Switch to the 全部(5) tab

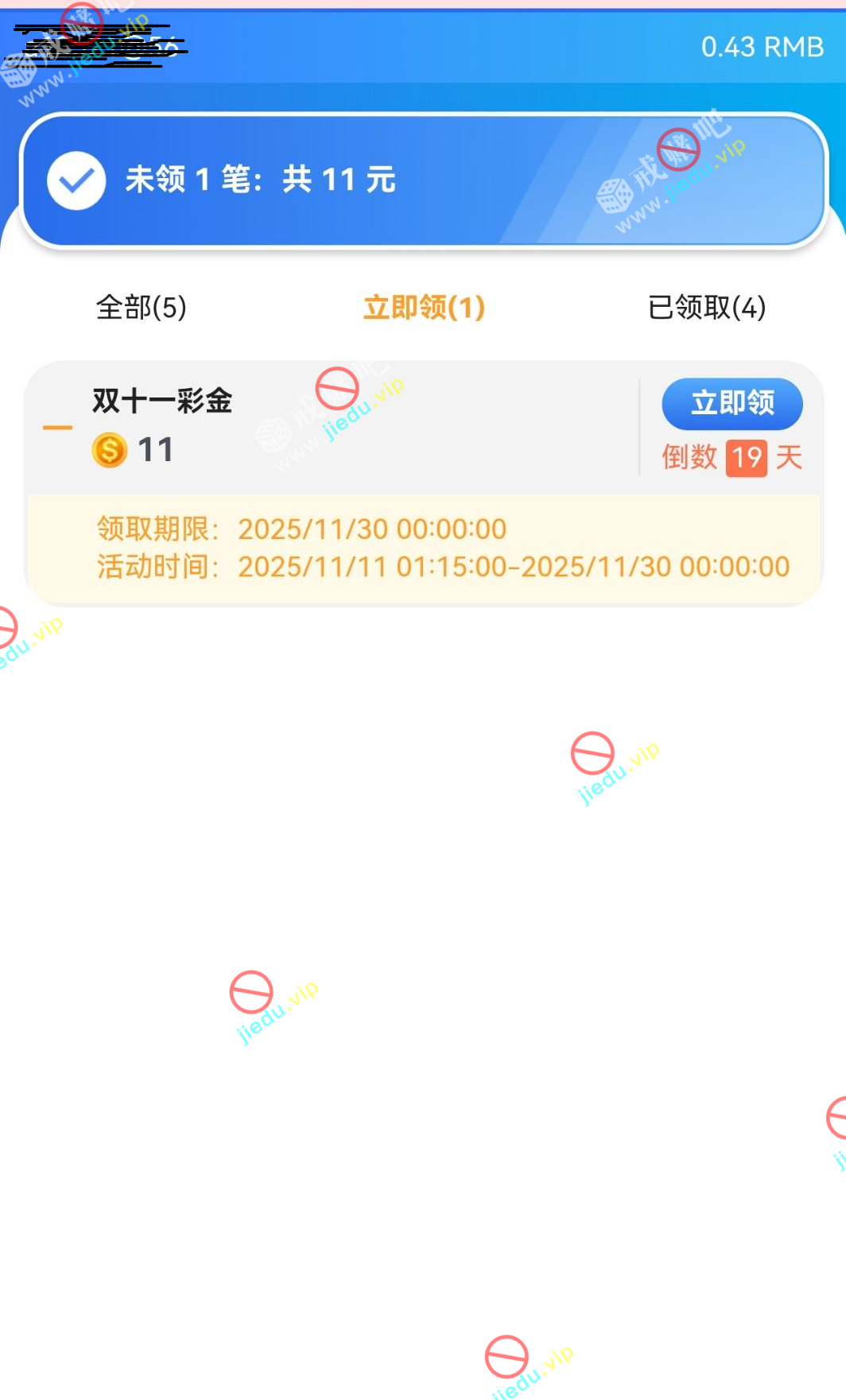(x=142, y=307)
